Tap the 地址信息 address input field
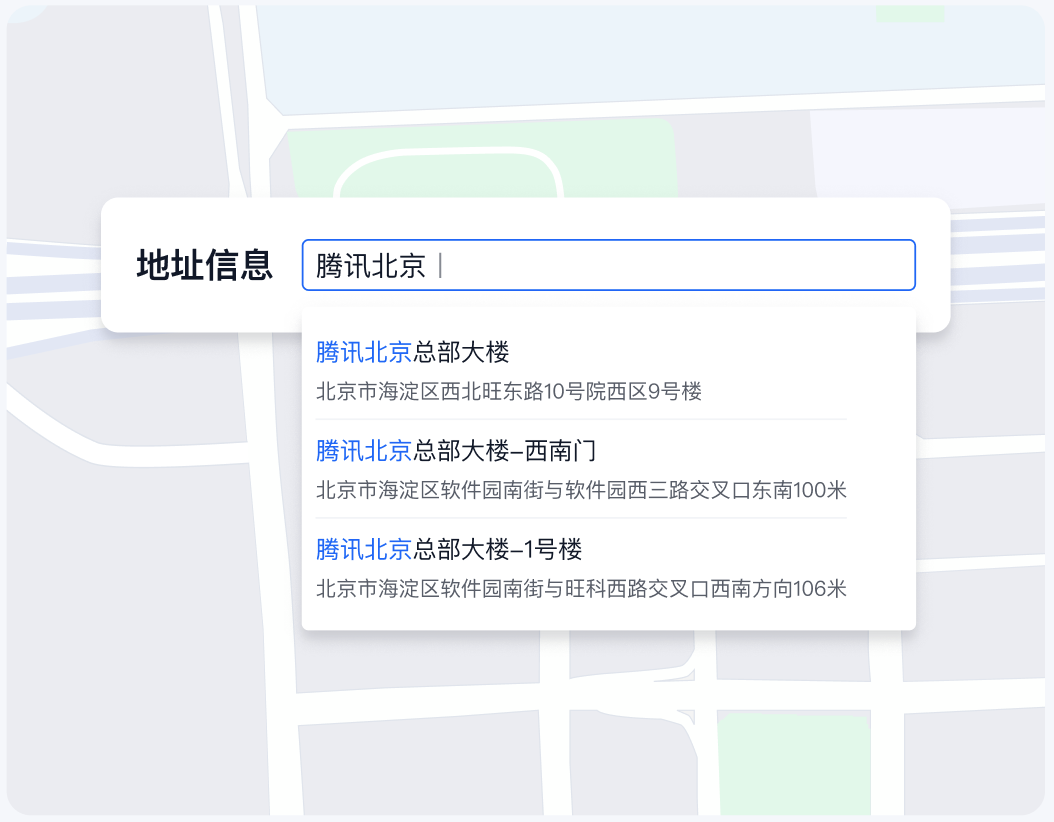The height and width of the screenshot is (822, 1054). (x=608, y=265)
